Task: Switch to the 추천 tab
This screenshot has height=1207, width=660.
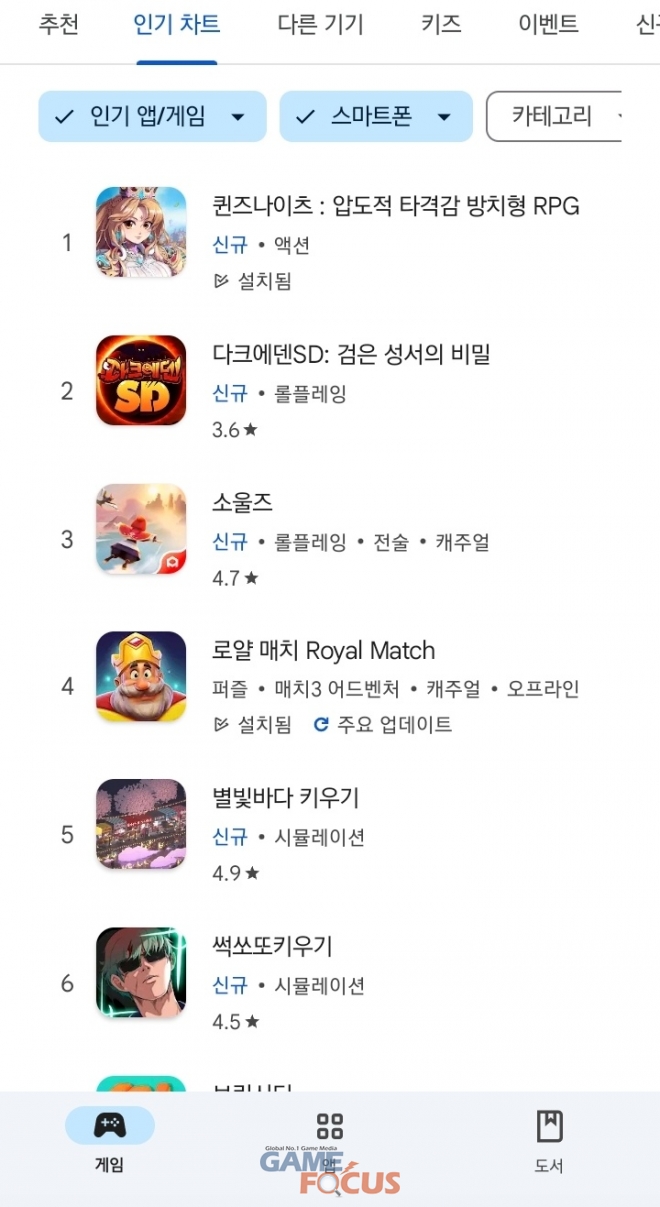Action: pos(58,26)
